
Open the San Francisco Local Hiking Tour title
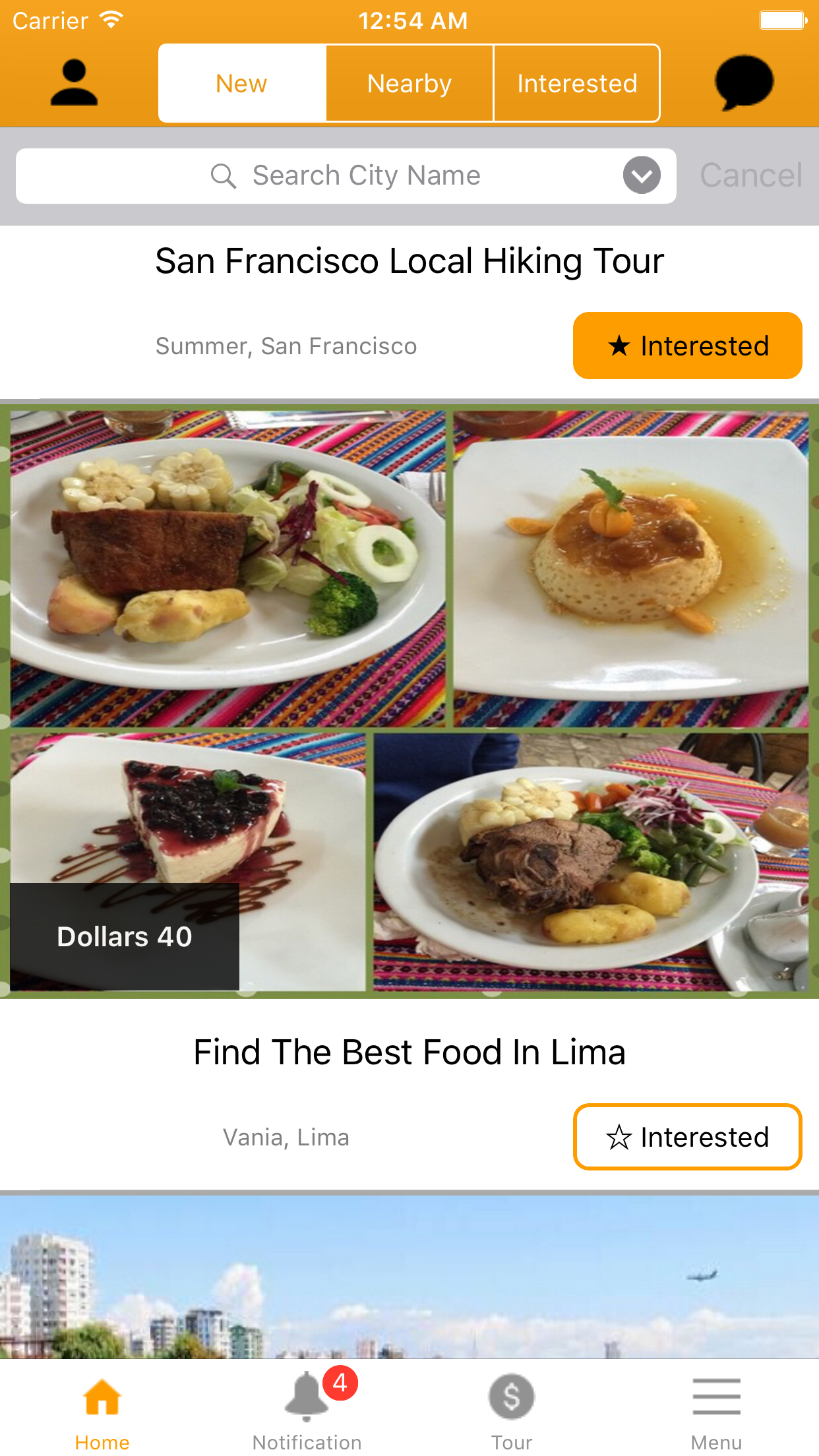click(x=409, y=260)
